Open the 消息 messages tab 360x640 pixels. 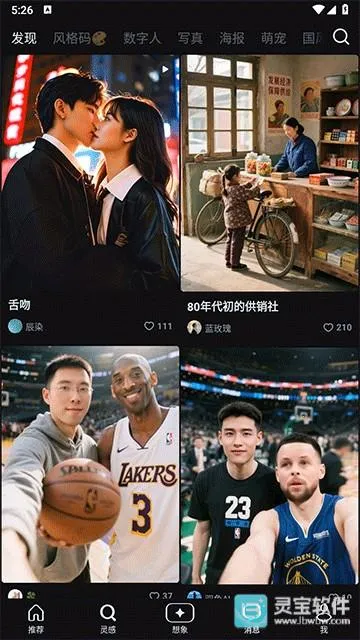[251, 618]
